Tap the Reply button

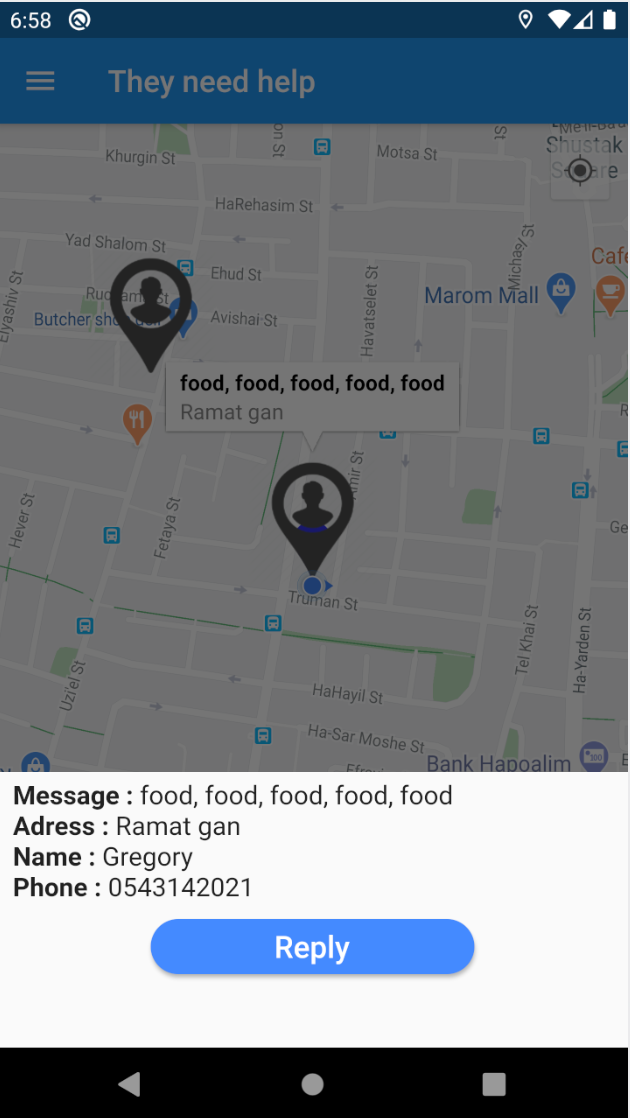pyautogui.click(x=312, y=947)
